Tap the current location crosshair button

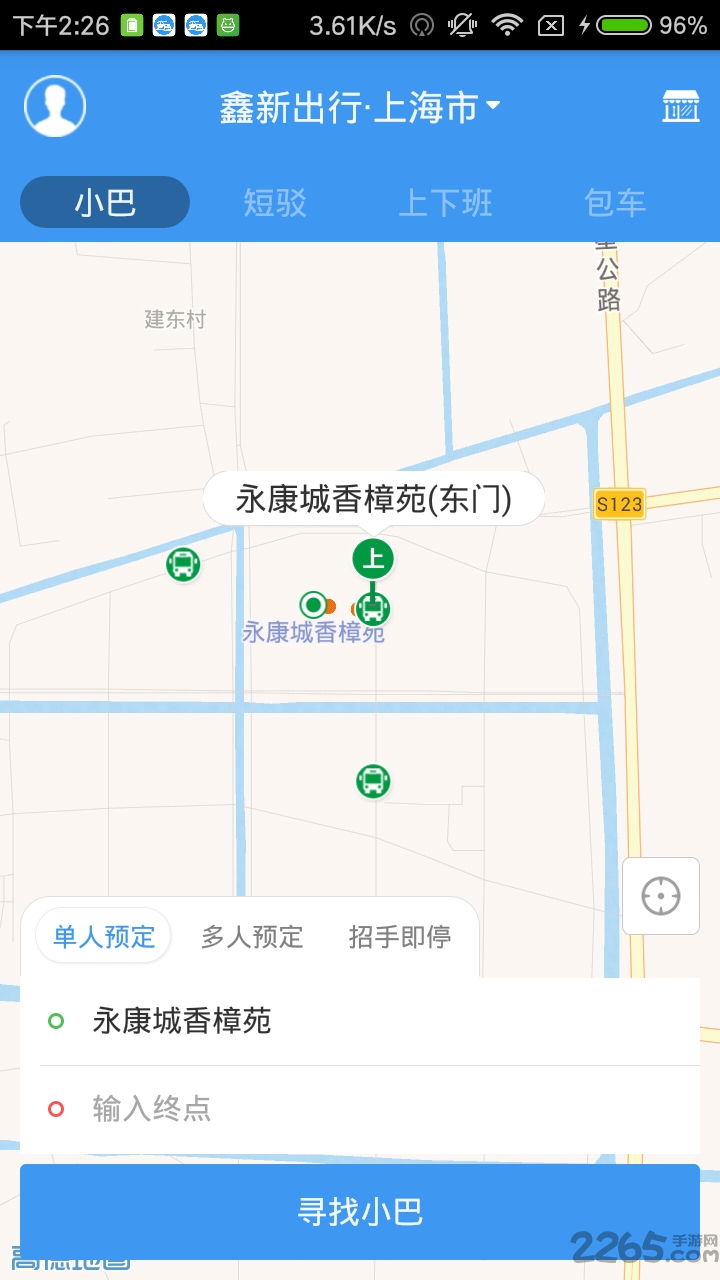(660, 896)
